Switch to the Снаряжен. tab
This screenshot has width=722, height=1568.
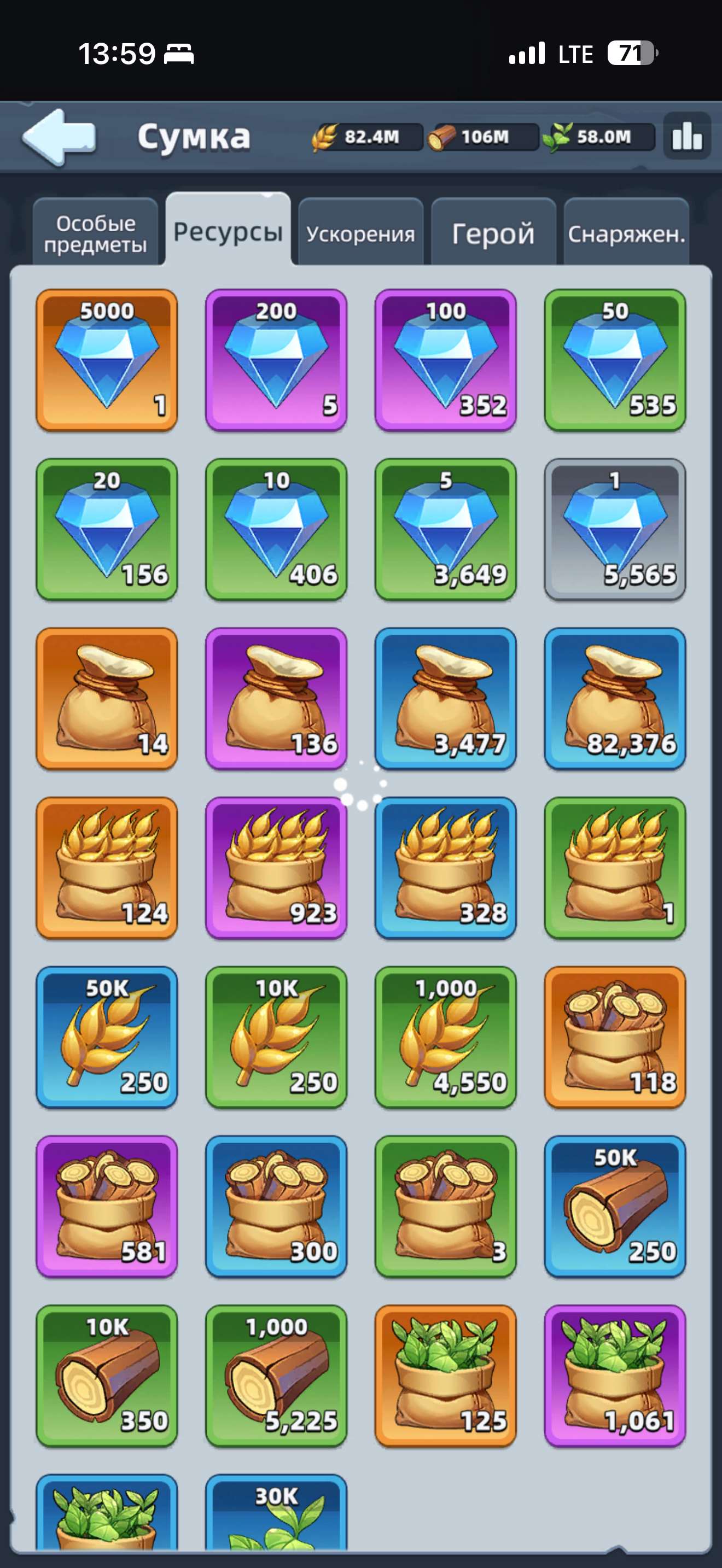pyautogui.click(x=626, y=234)
